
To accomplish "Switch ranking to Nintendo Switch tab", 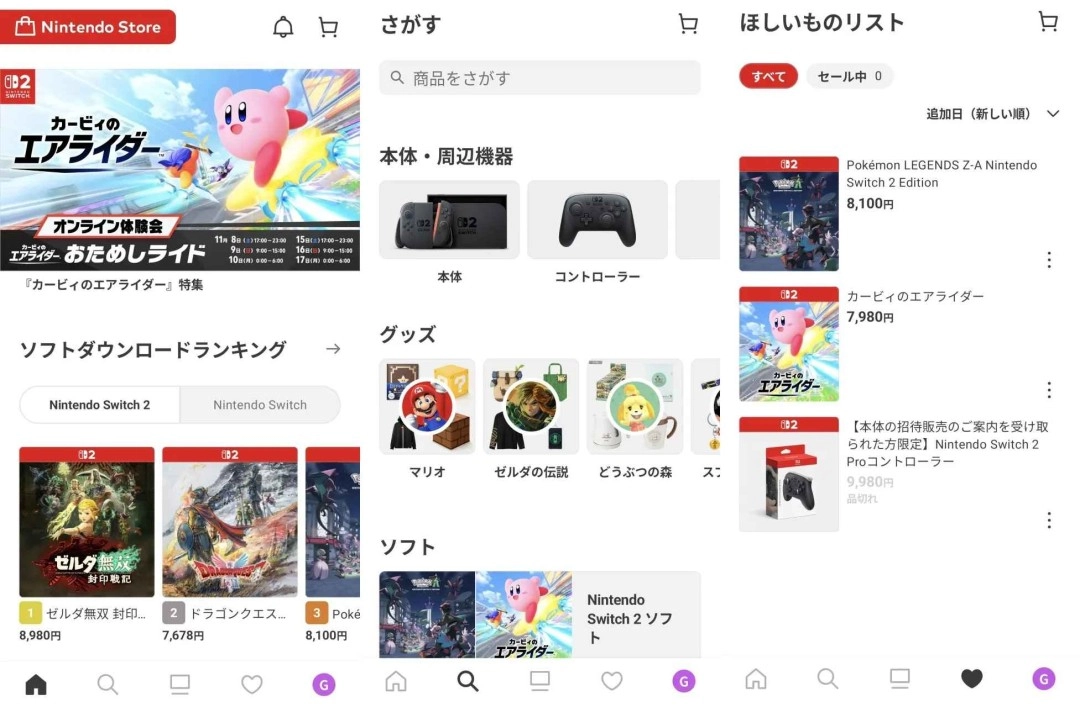I will click(259, 405).
